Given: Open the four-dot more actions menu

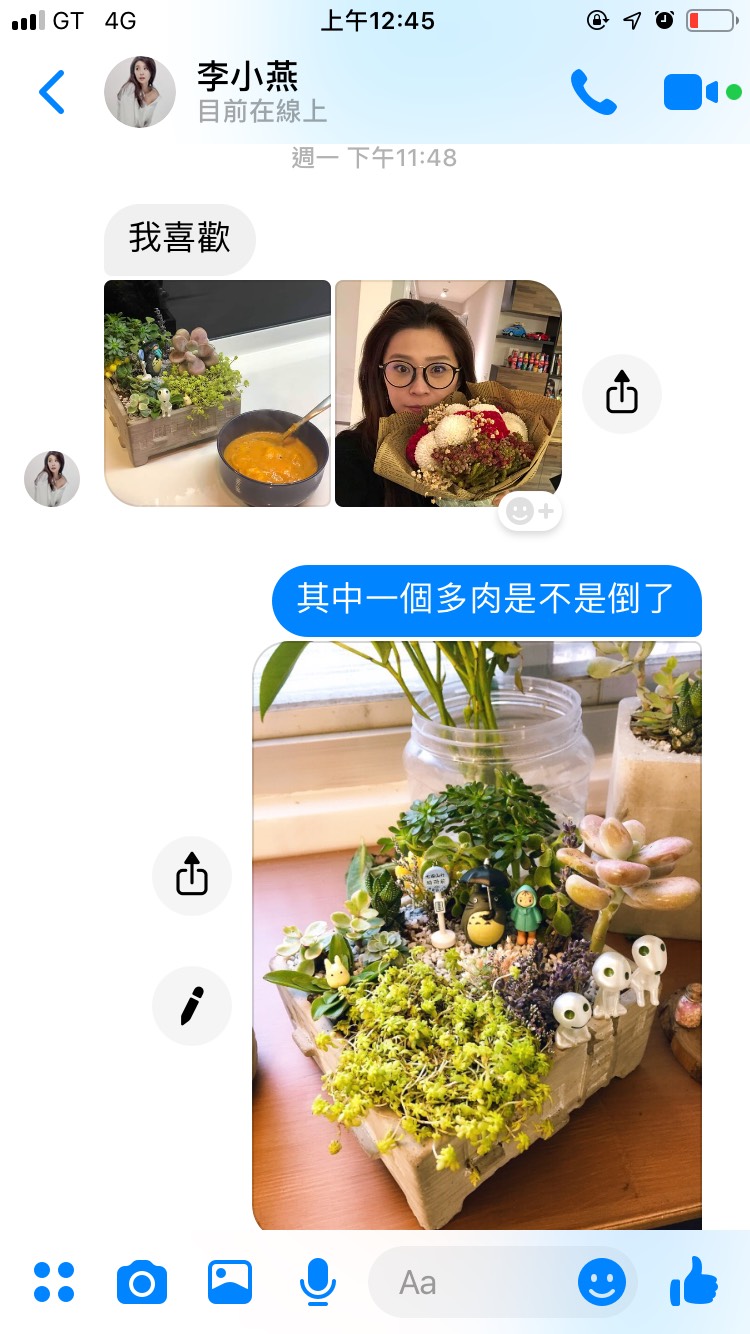Looking at the screenshot, I should click(54, 1282).
